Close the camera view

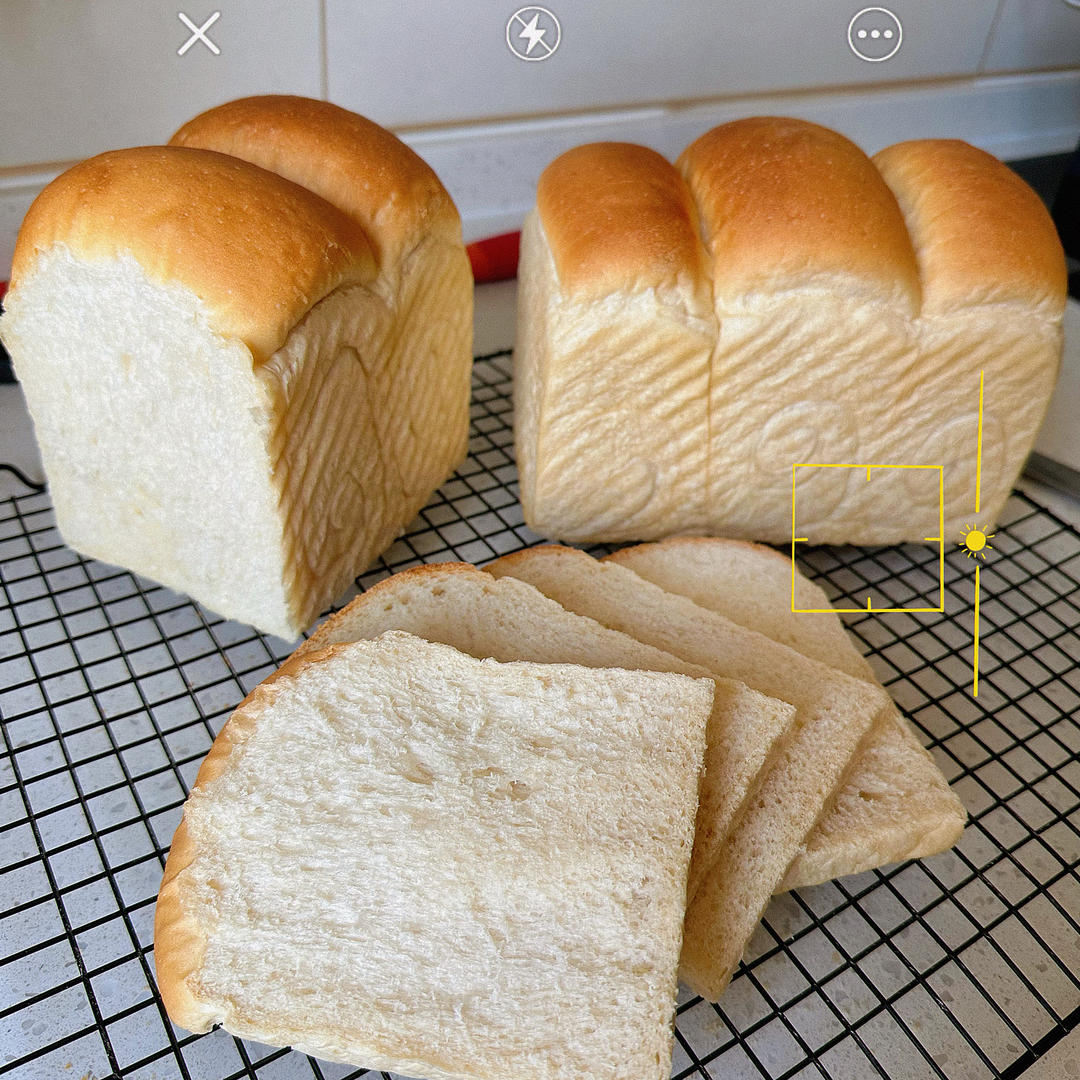199,34
